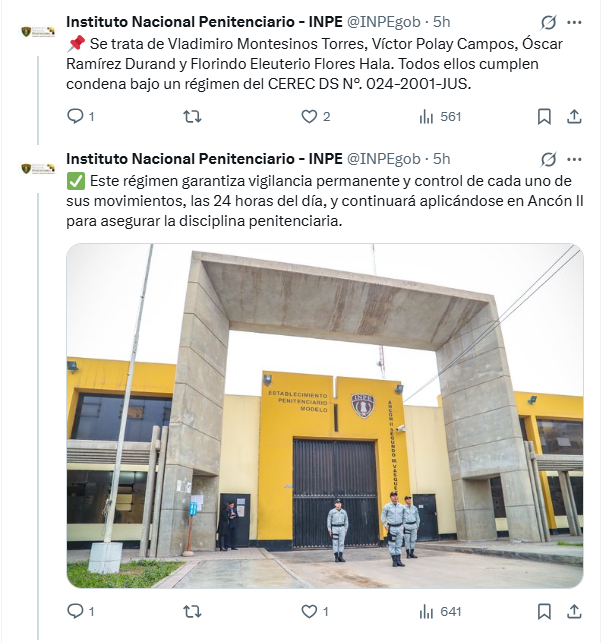Reply to the Ancón II post
The width and height of the screenshot is (609, 643).
[75, 610]
